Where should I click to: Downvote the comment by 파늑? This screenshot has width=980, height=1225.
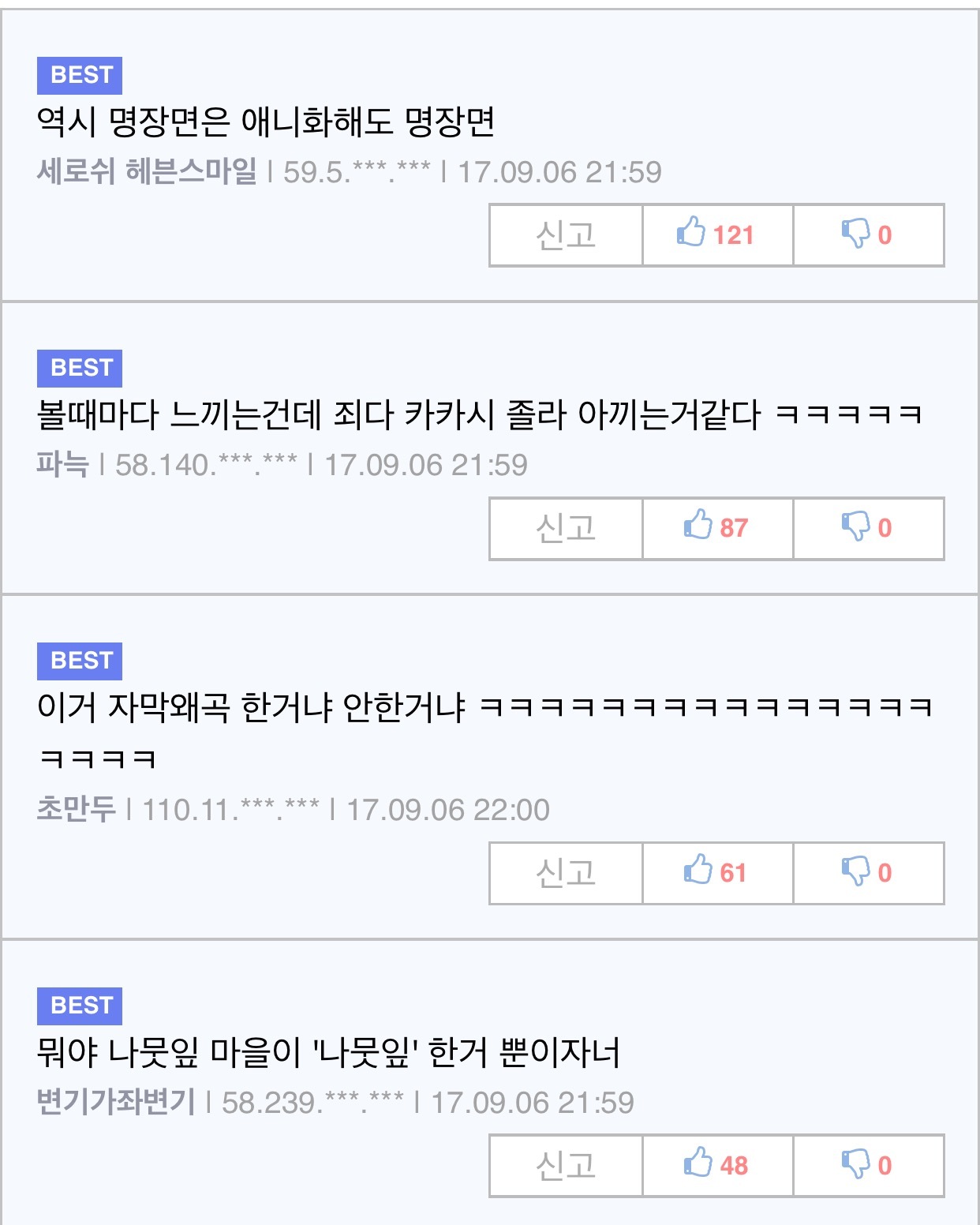tap(868, 528)
